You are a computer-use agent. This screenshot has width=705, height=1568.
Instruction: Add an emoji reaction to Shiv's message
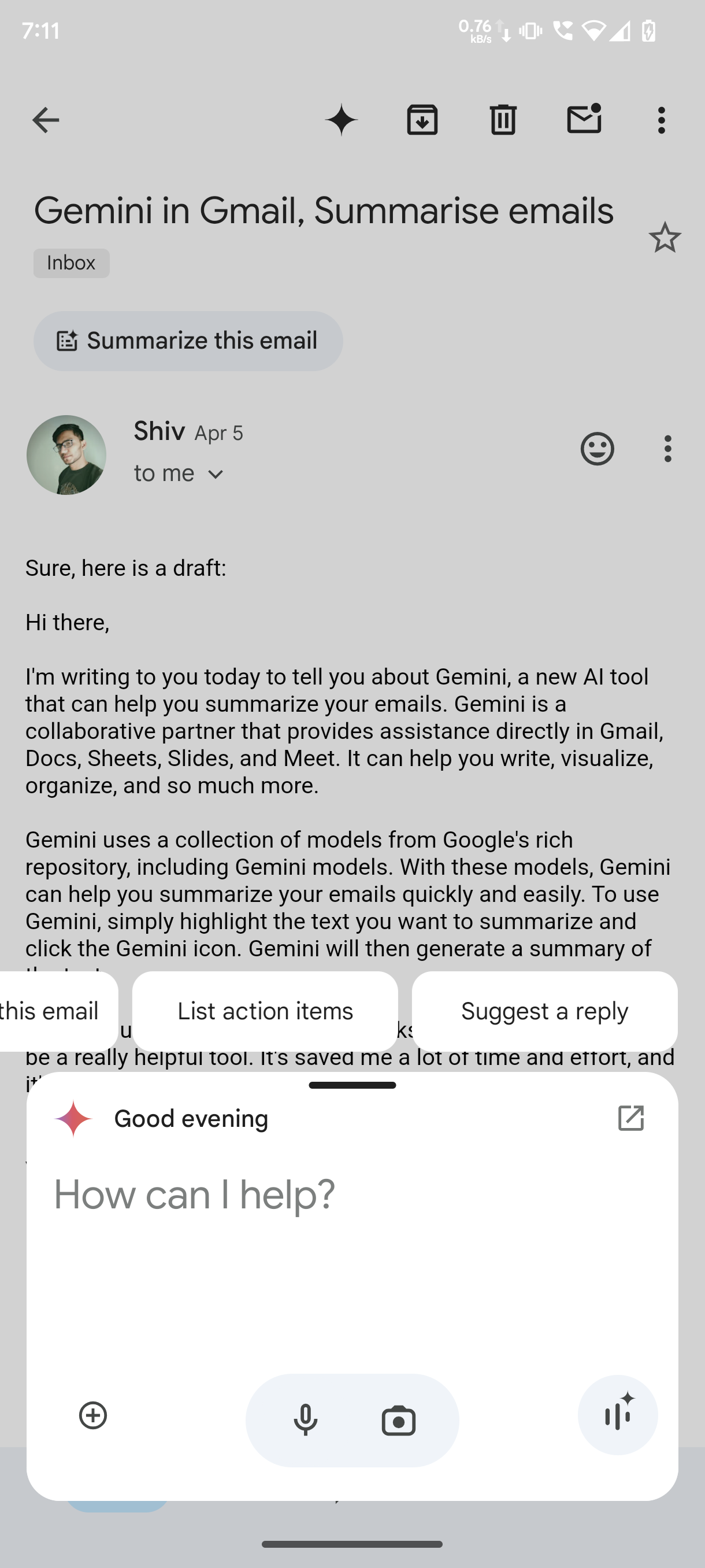(x=597, y=449)
